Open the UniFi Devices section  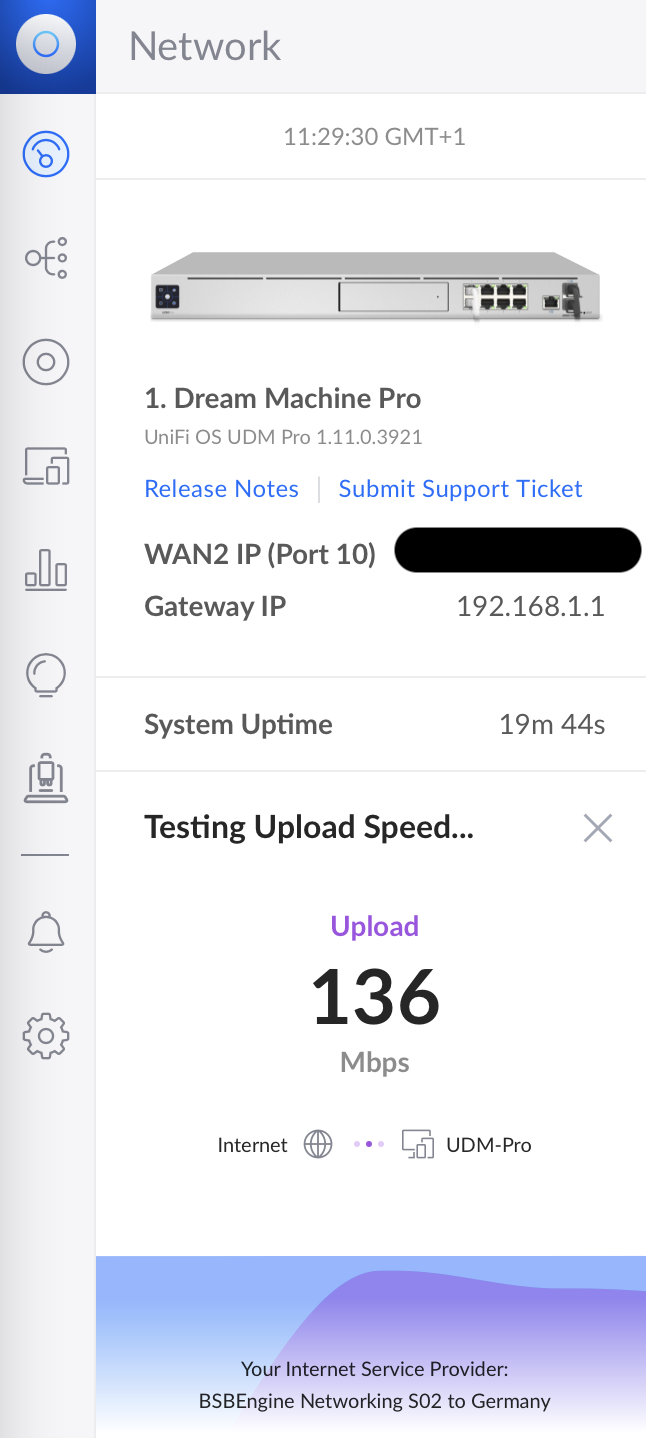pyautogui.click(x=46, y=362)
